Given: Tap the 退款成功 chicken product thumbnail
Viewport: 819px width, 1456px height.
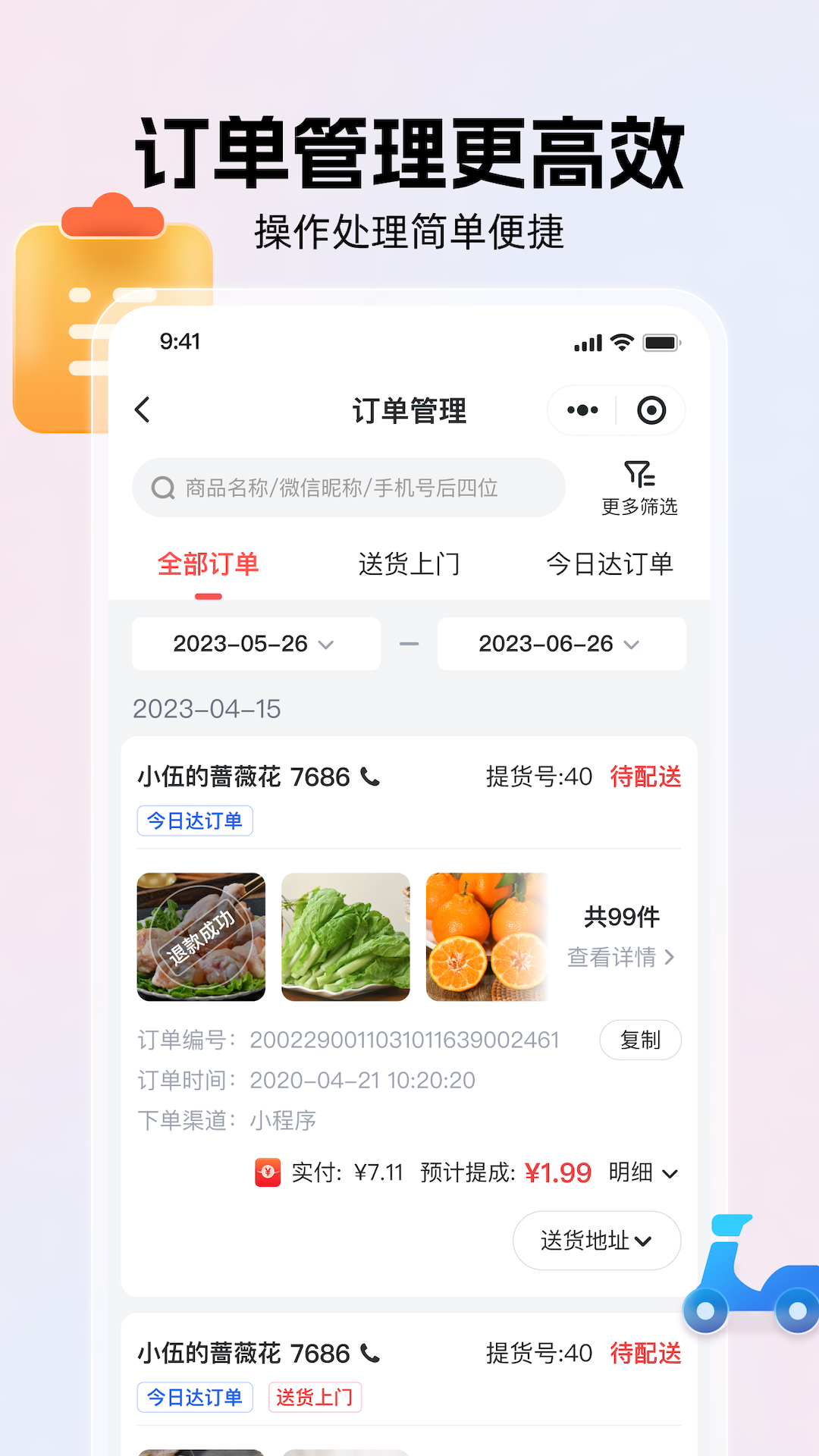Looking at the screenshot, I should (201, 937).
